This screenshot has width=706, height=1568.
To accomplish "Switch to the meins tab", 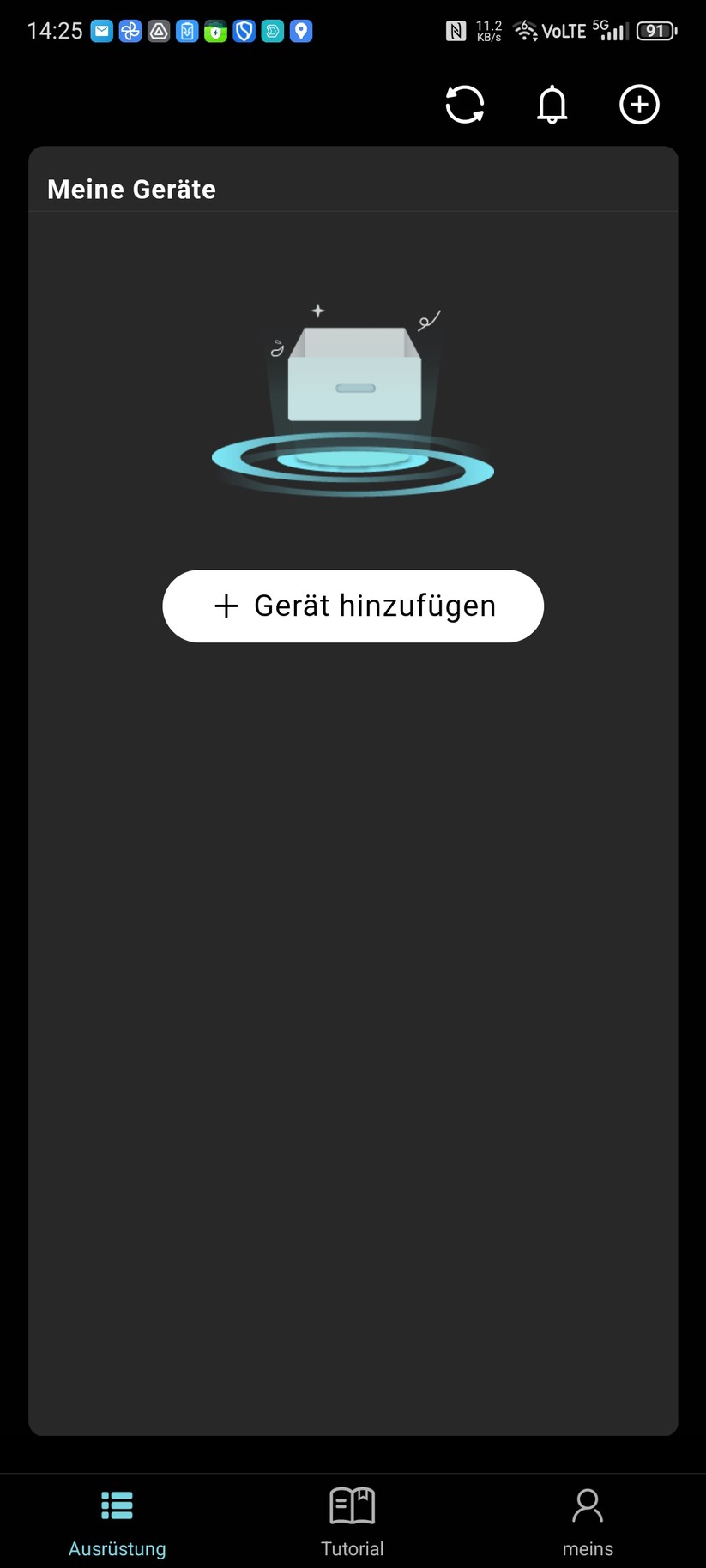I will [588, 1523].
